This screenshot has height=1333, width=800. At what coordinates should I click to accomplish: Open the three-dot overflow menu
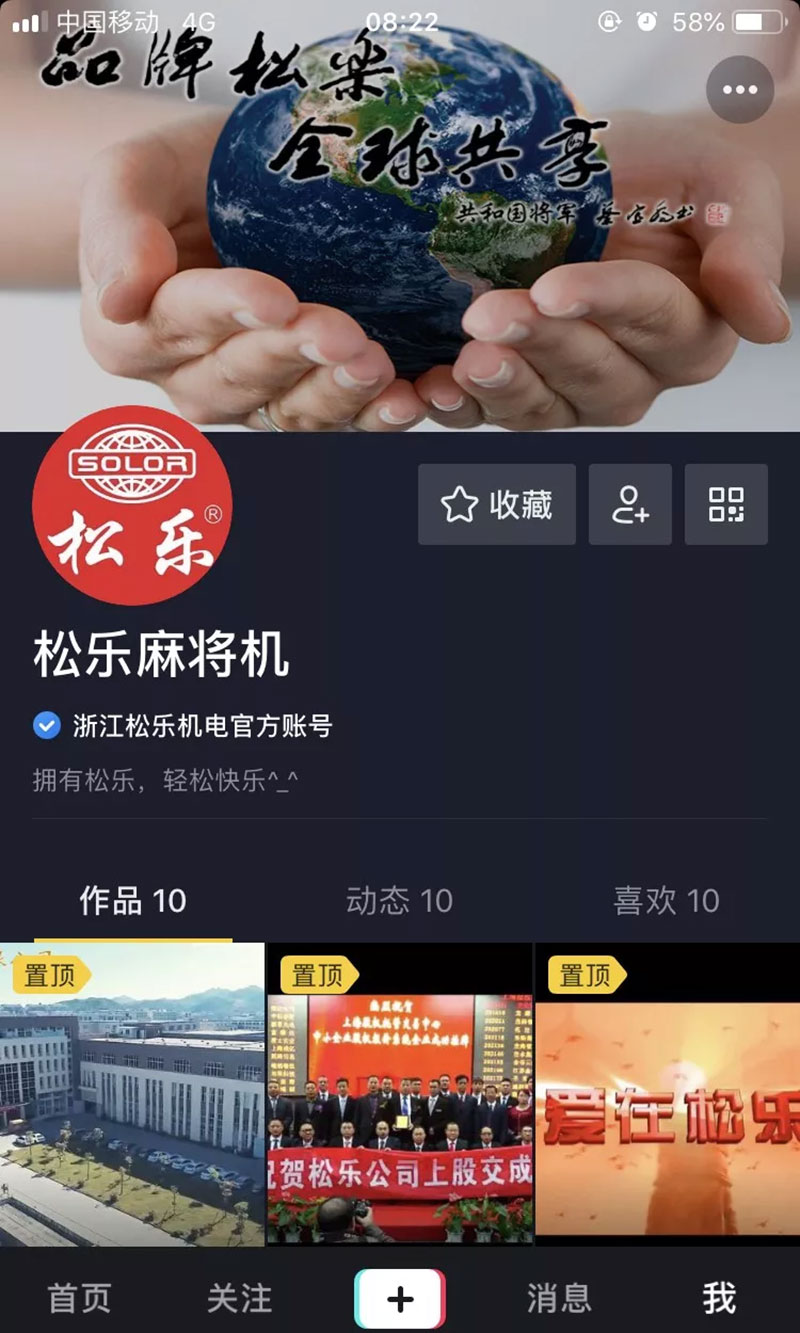click(740, 90)
